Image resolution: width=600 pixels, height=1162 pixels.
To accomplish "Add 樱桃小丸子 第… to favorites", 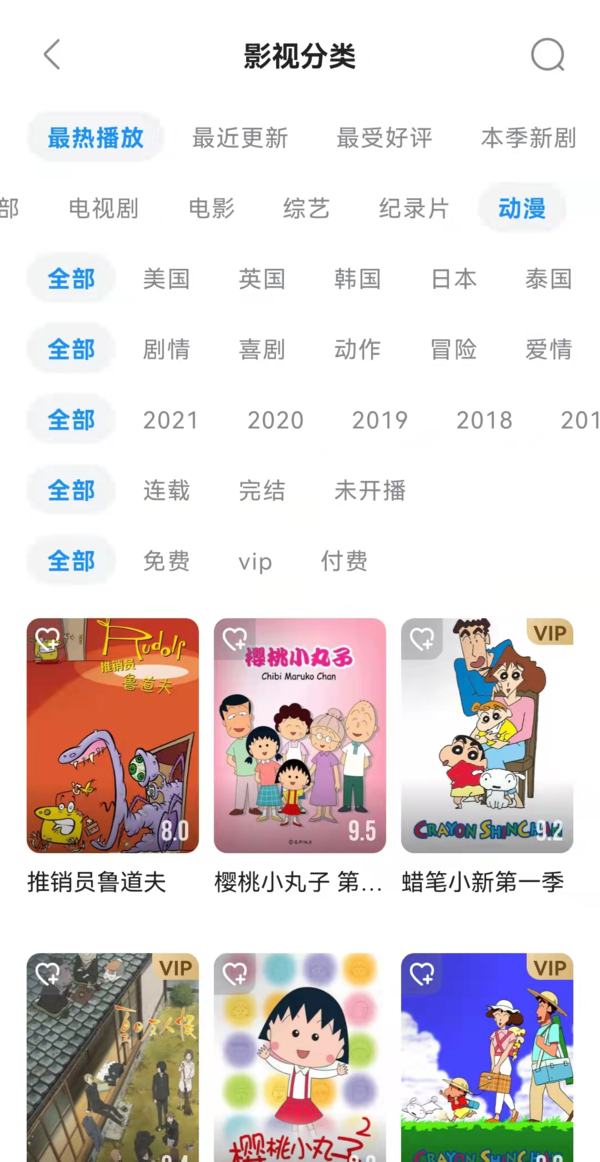I will click(x=234, y=638).
